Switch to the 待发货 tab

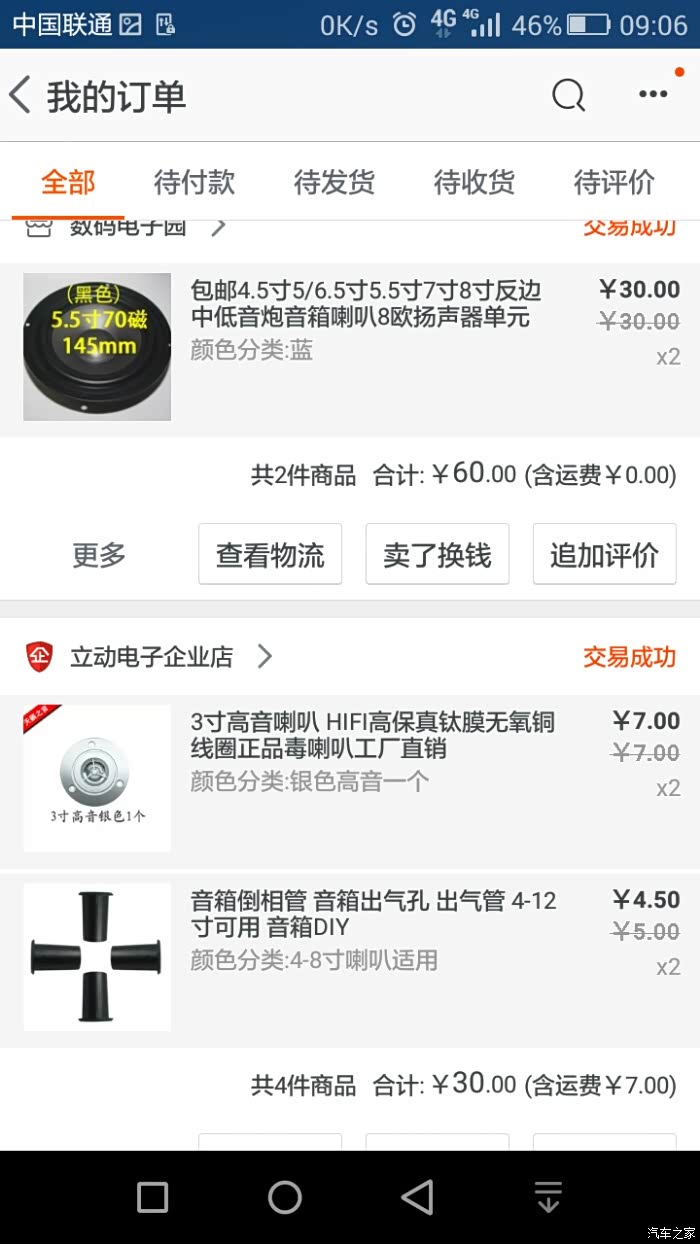coord(334,182)
